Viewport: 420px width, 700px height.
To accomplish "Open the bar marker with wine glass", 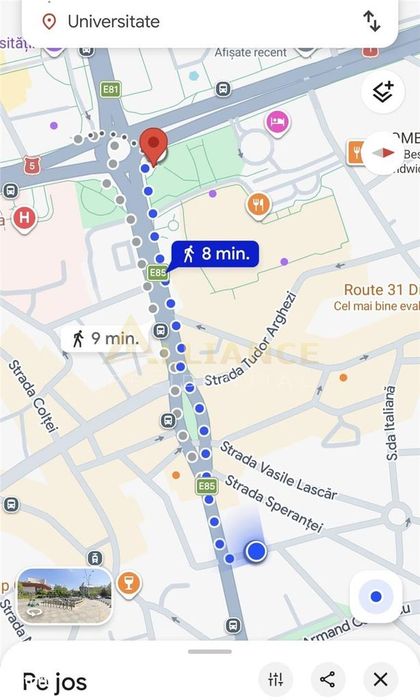I will 129,583.
